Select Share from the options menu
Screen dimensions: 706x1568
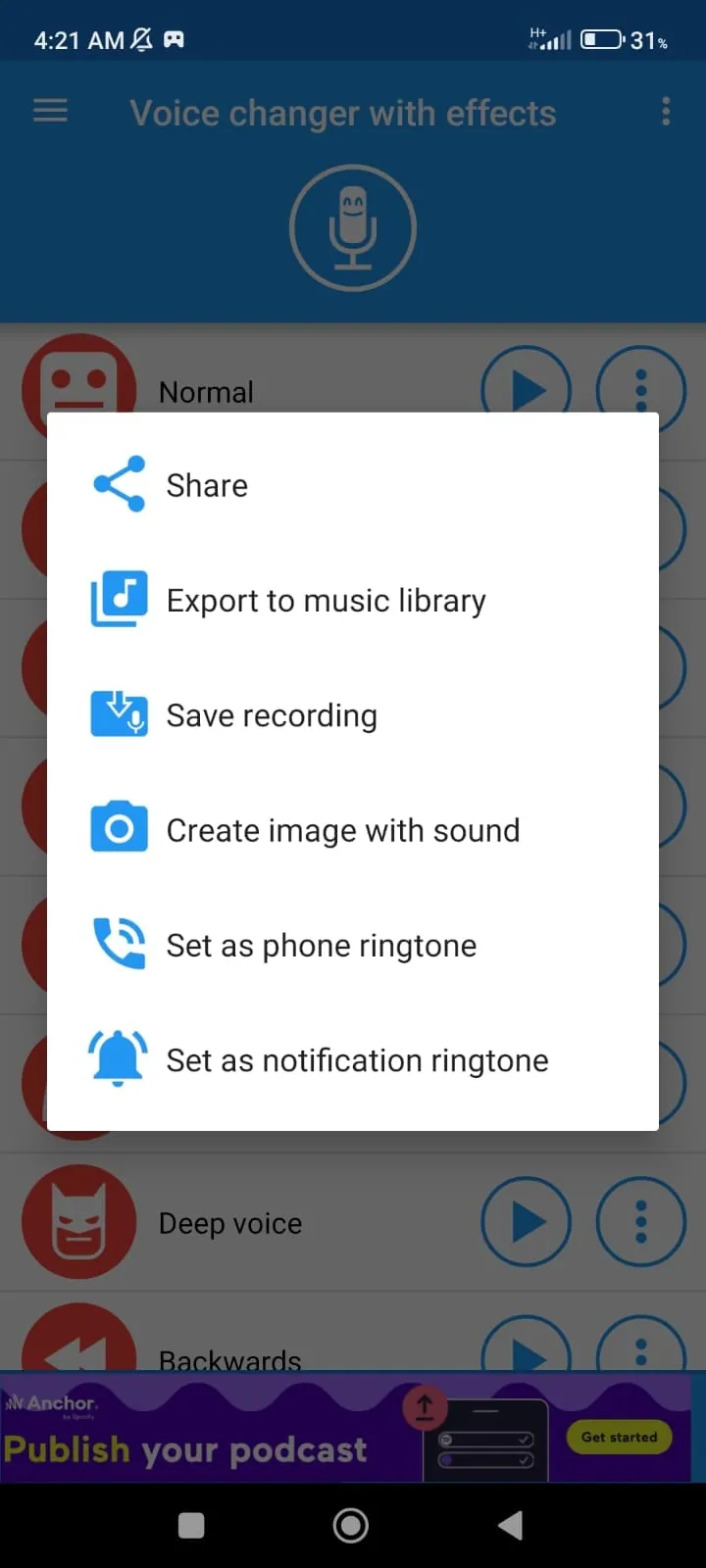click(x=207, y=485)
